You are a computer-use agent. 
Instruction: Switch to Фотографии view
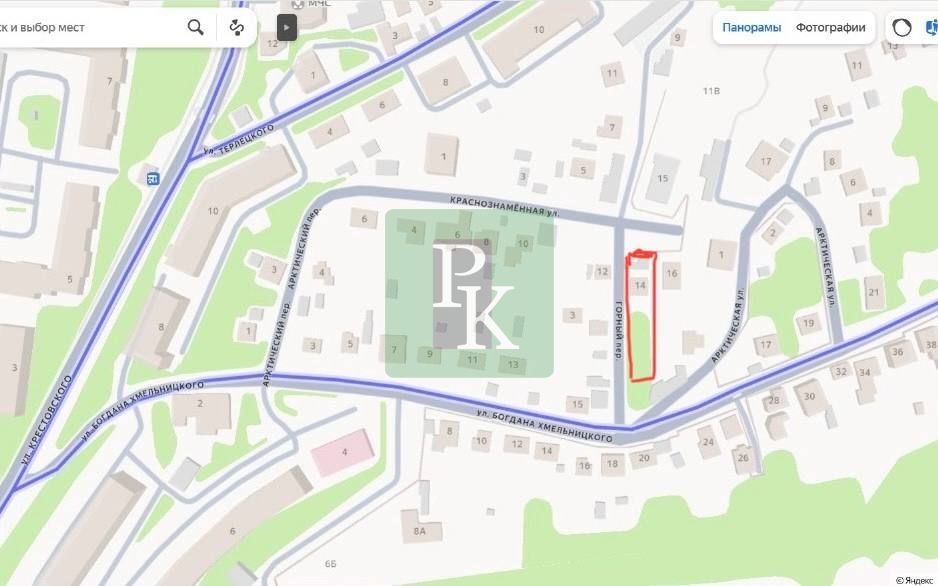click(830, 27)
